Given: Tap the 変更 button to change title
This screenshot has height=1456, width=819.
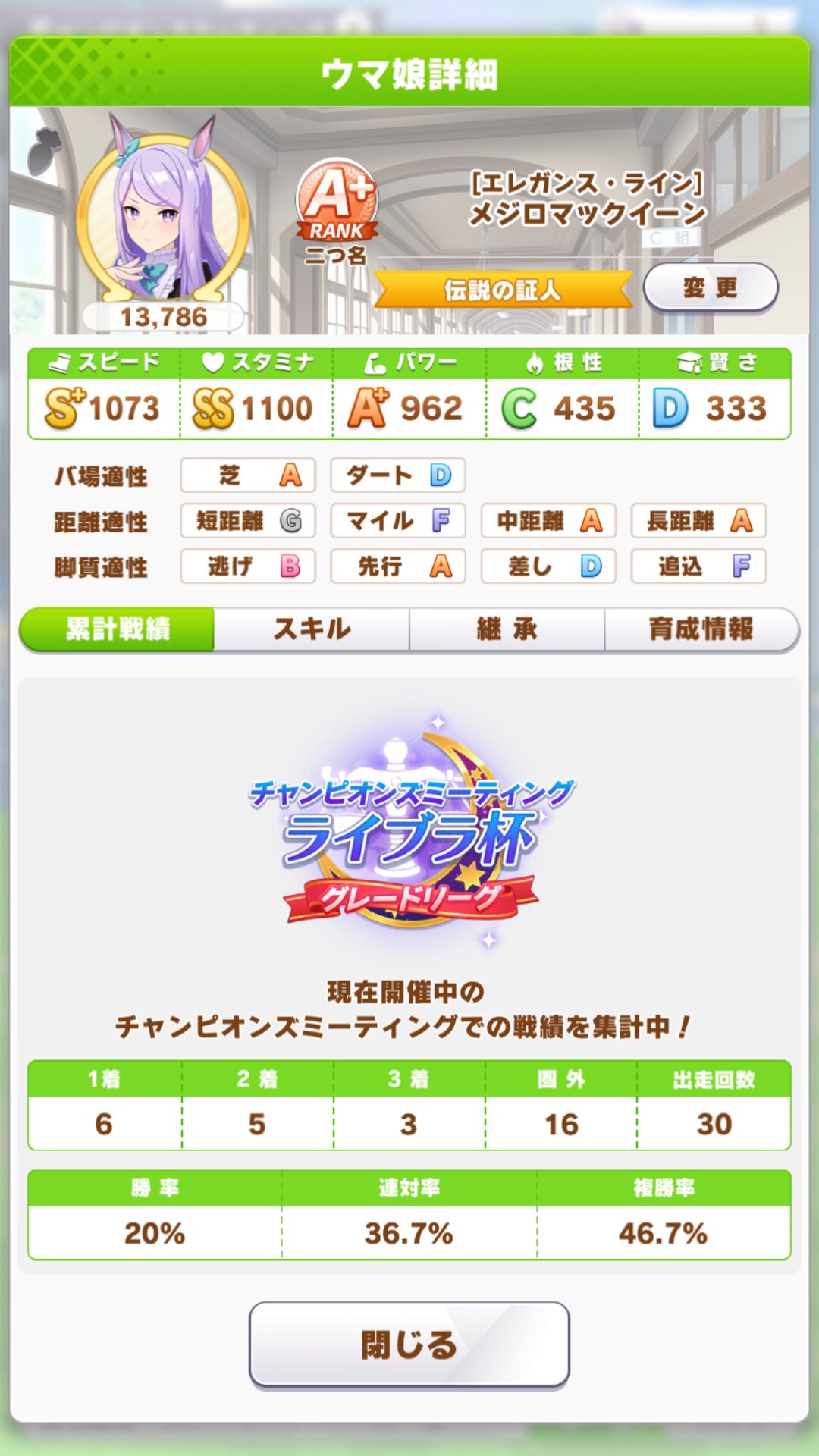Looking at the screenshot, I should tap(711, 287).
